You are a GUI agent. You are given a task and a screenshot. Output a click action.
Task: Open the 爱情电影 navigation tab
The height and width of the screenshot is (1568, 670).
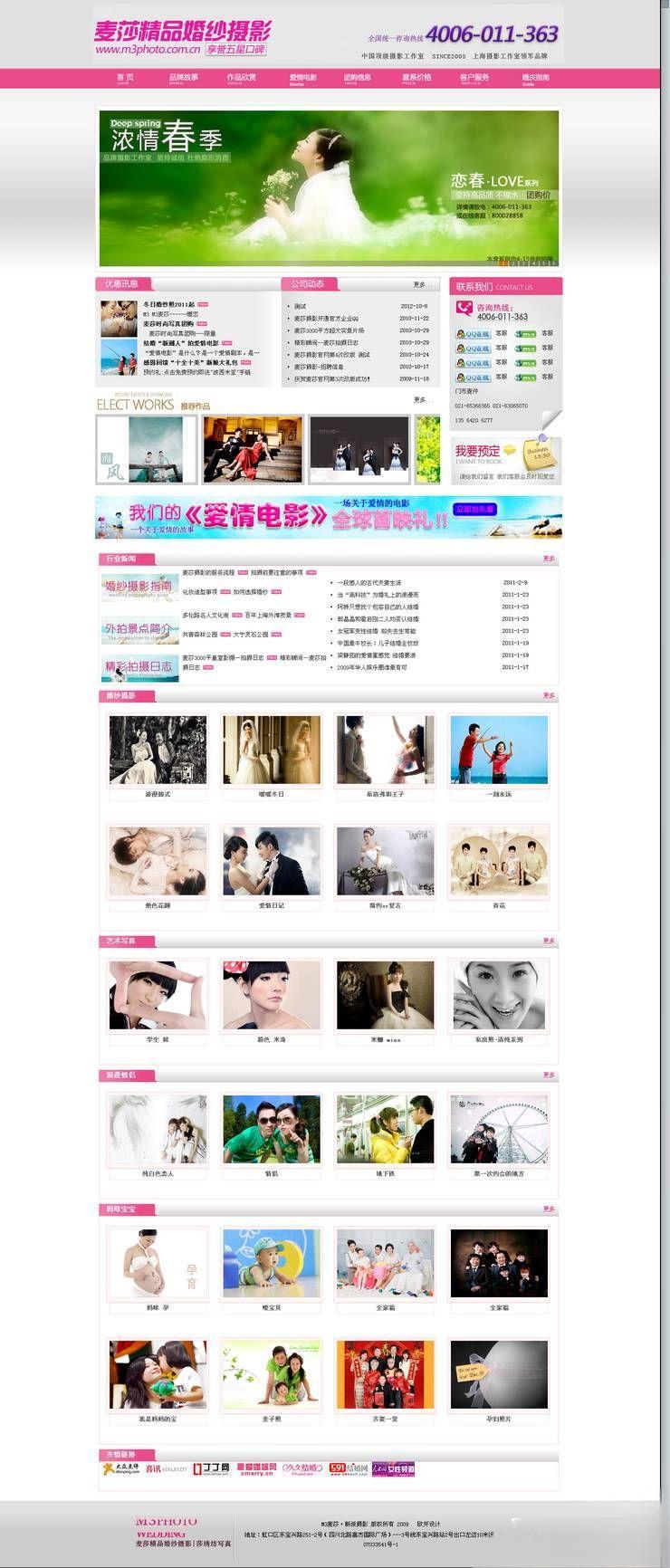(302, 78)
